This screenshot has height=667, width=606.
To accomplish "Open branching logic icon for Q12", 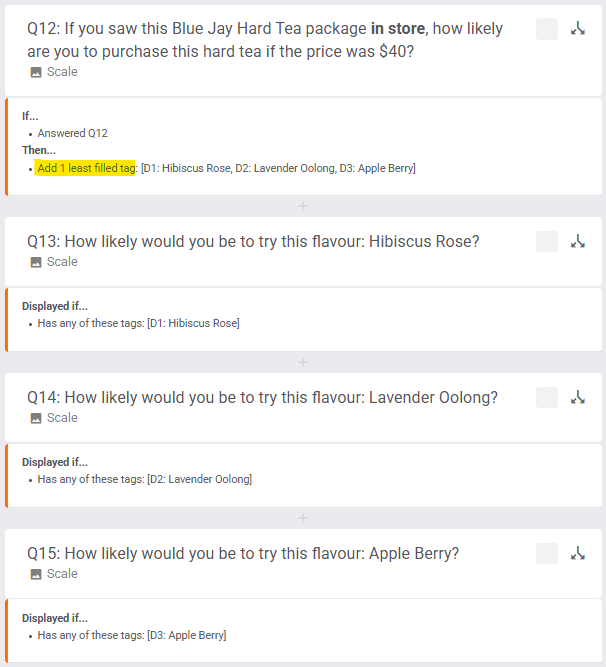I will (x=578, y=29).
